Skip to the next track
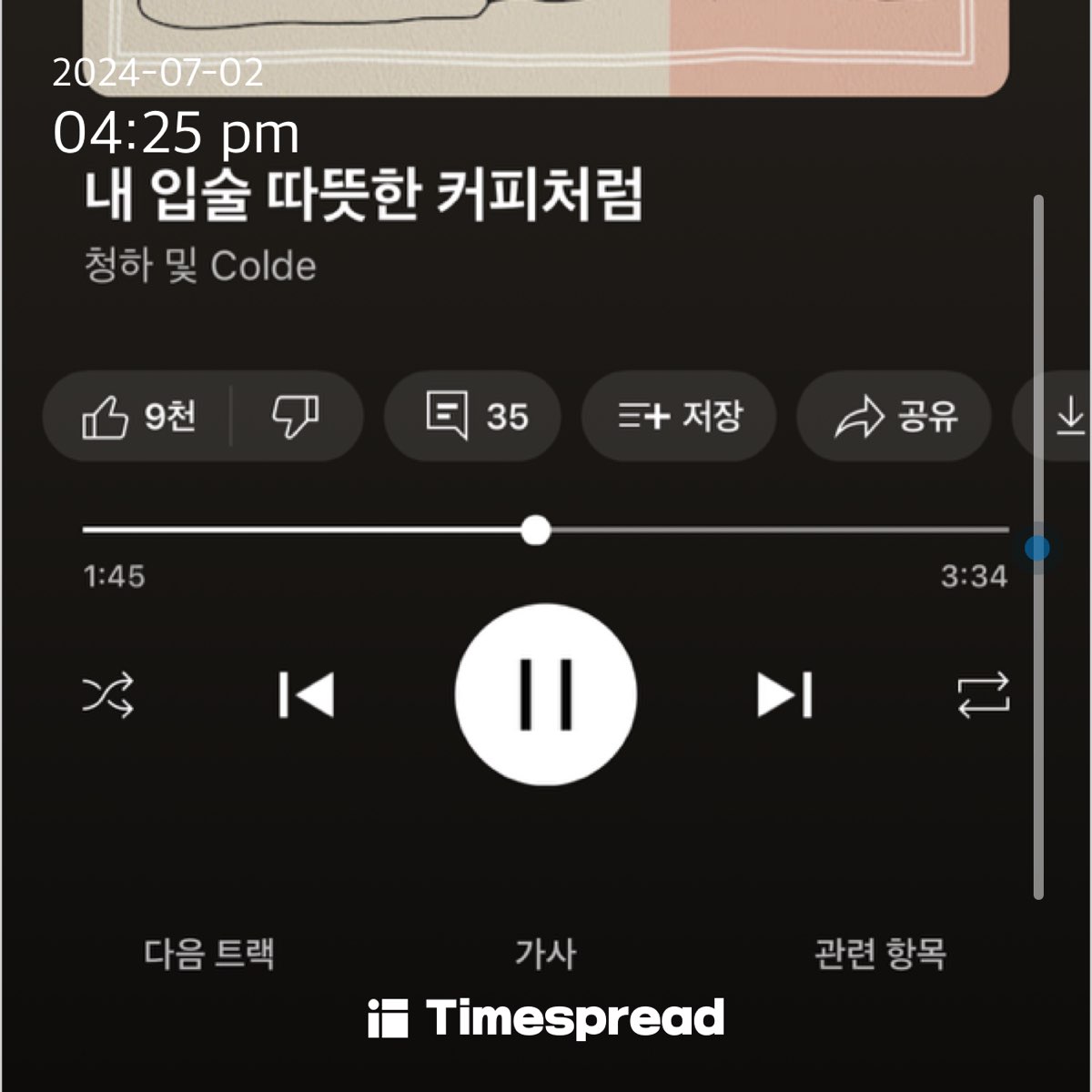1092x1092 pixels. click(784, 696)
